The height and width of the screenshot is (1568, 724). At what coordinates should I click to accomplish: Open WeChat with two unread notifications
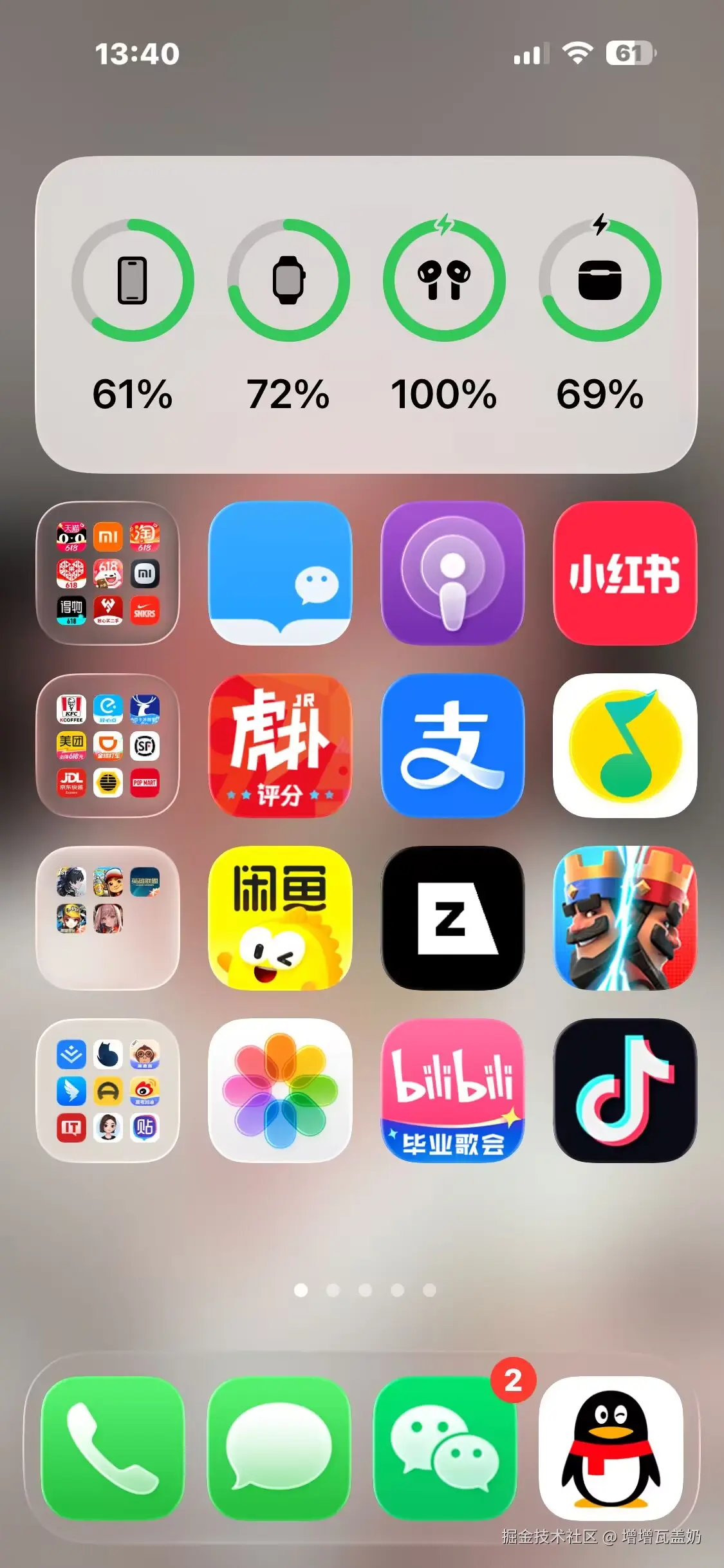pyautogui.click(x=445, y=1448)
